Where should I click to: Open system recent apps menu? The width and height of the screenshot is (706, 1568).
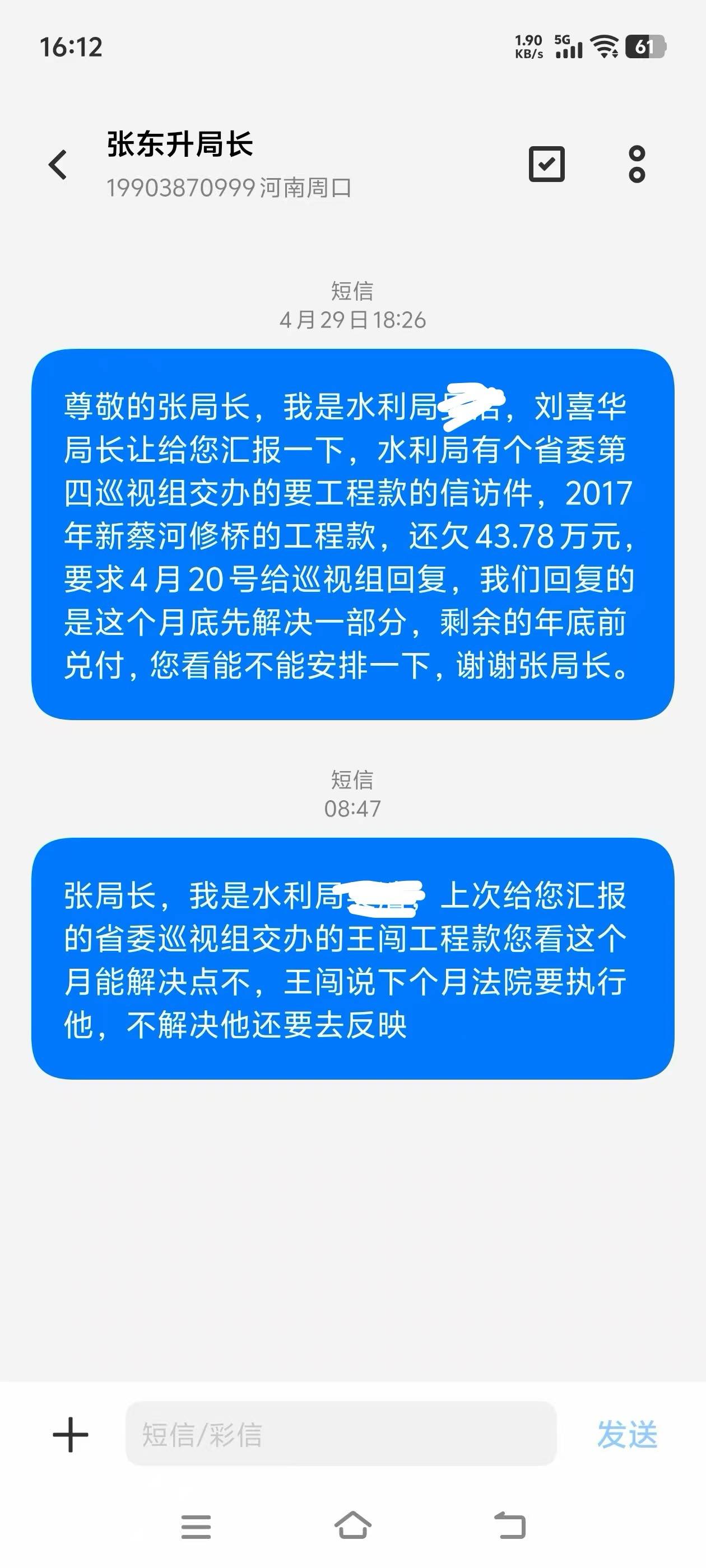pyautogui.click(x=196, y=1527)
